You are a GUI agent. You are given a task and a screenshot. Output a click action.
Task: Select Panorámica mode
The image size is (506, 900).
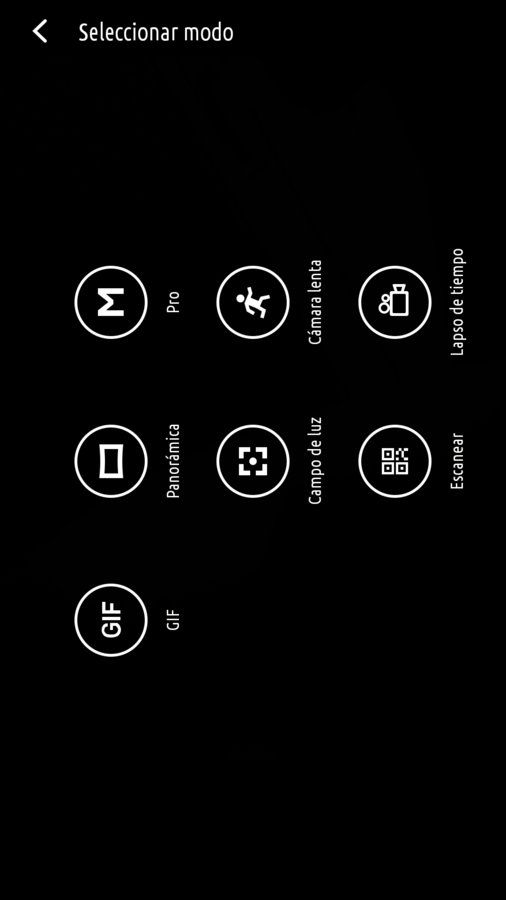[111, 461]
